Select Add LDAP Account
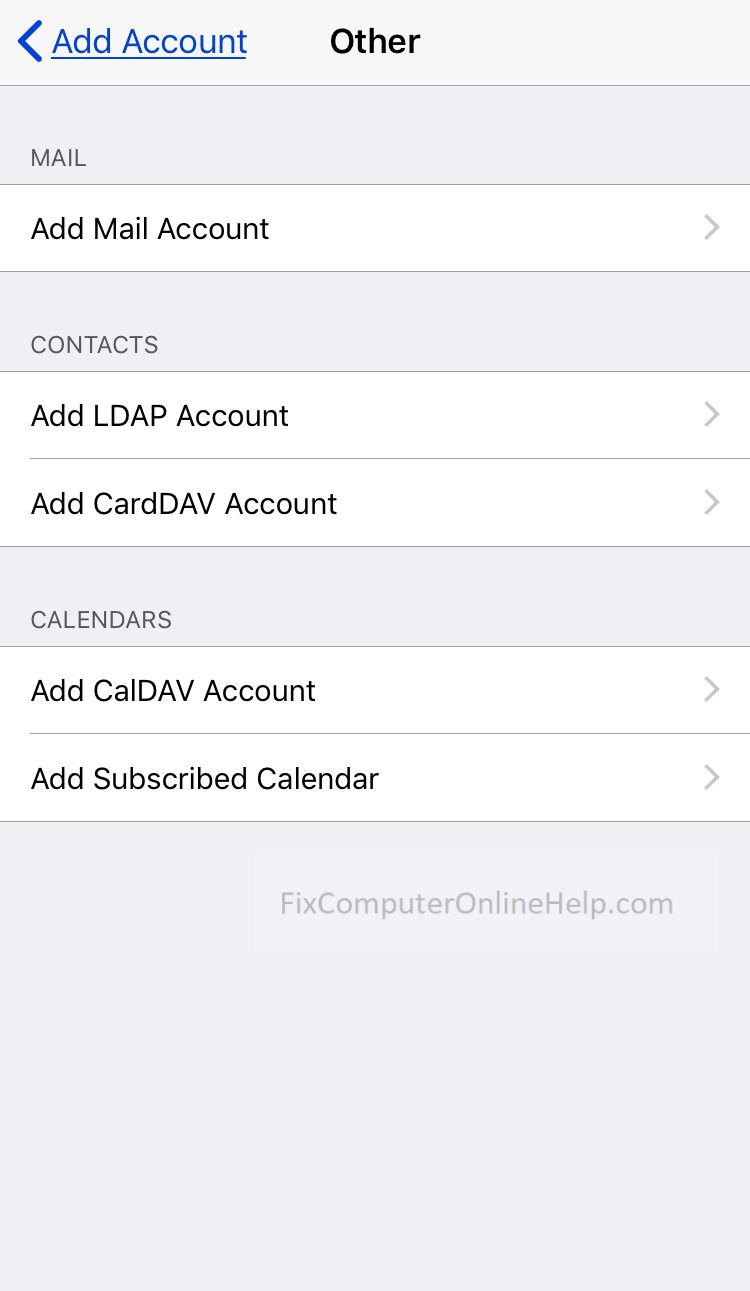The image size is (750, 1291). [375, 415]
